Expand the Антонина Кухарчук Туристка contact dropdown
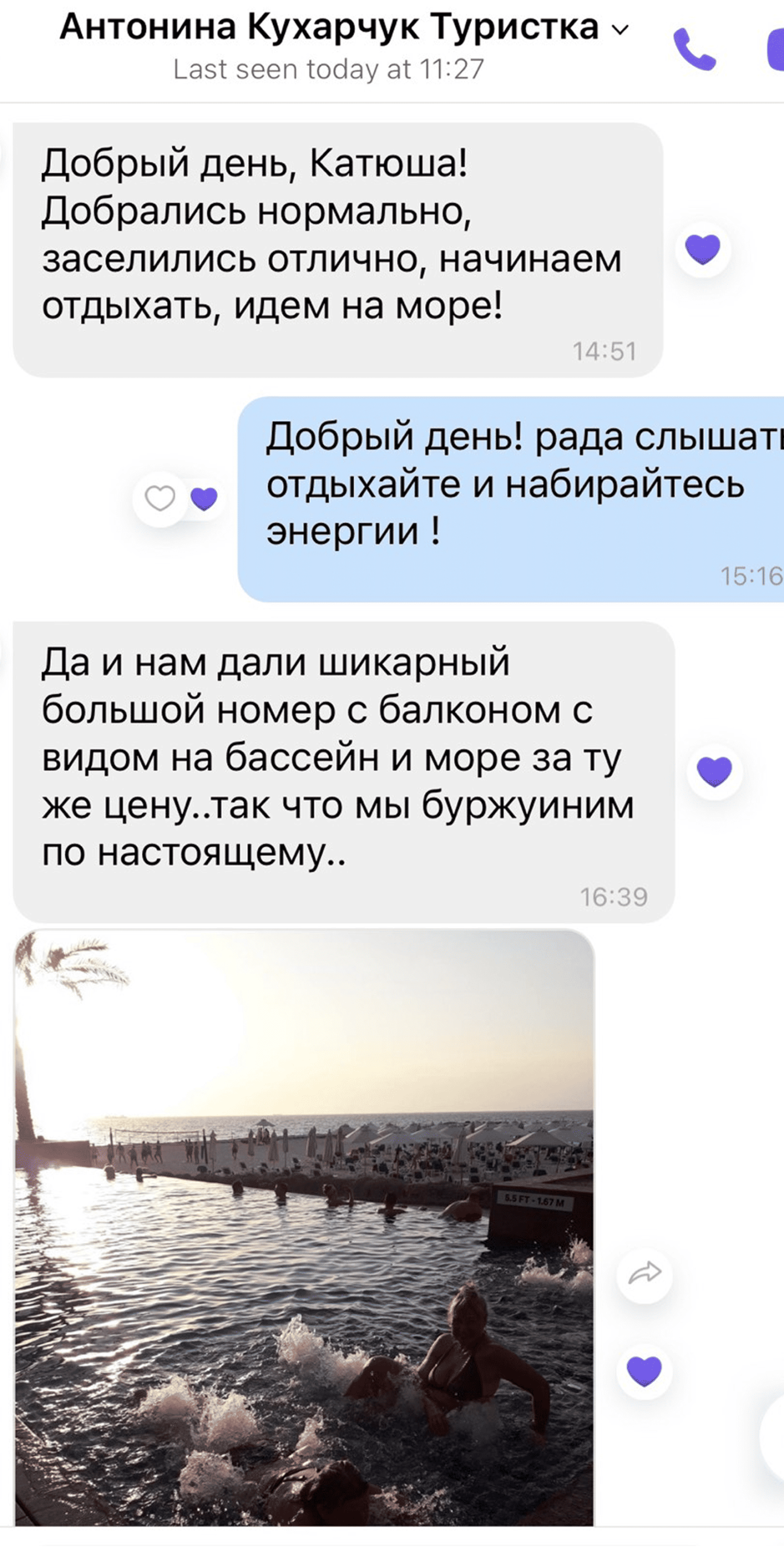The image size is (784, 1547). pos(620,29)
